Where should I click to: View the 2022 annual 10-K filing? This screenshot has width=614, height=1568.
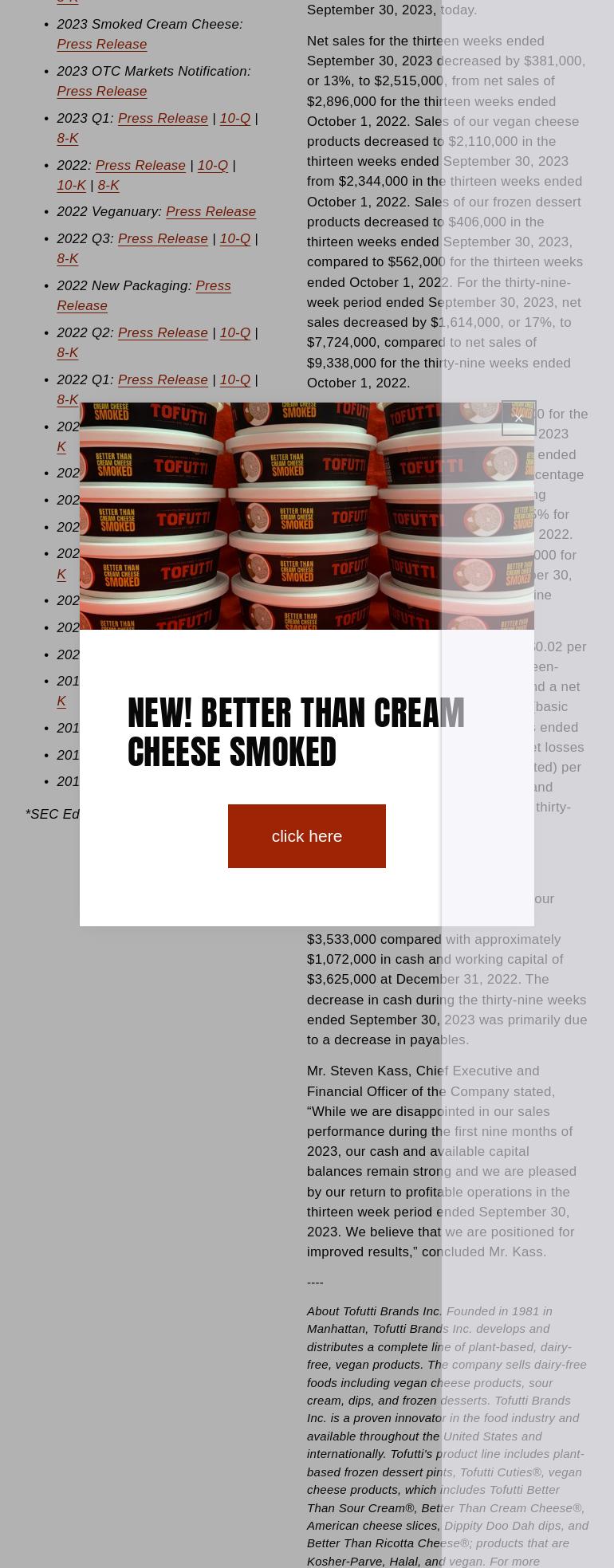72,186
